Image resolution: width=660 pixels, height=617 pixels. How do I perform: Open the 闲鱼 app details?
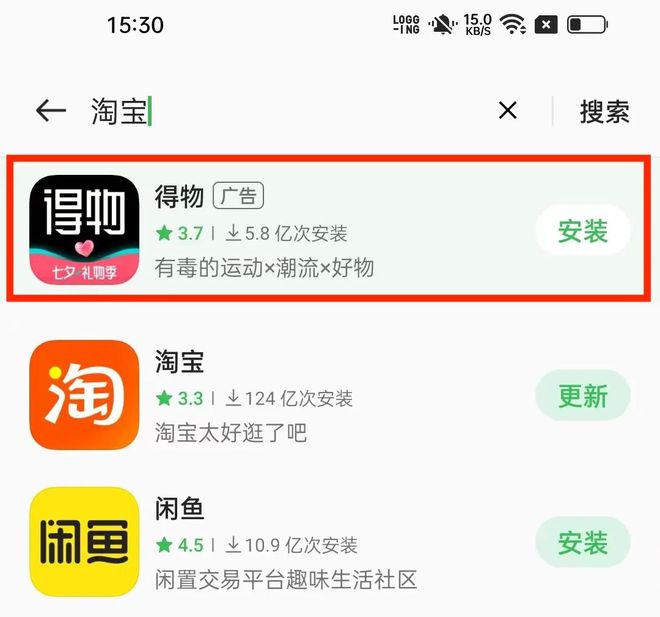(300, 543)
